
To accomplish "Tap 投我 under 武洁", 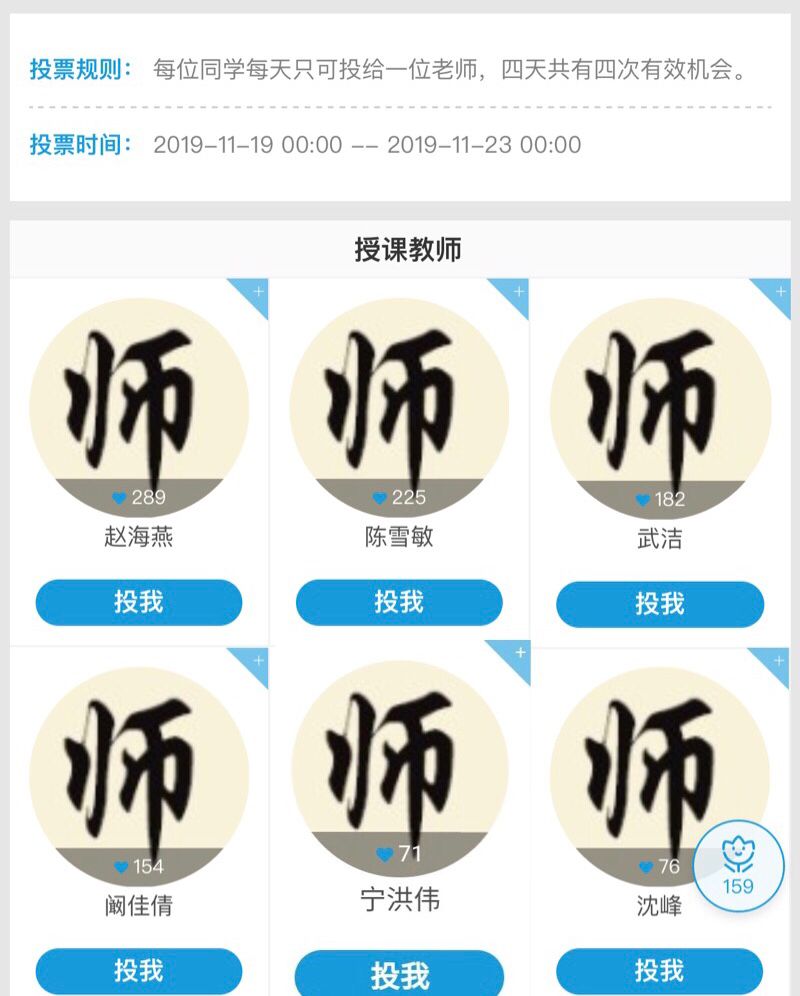I will point(659,604).
